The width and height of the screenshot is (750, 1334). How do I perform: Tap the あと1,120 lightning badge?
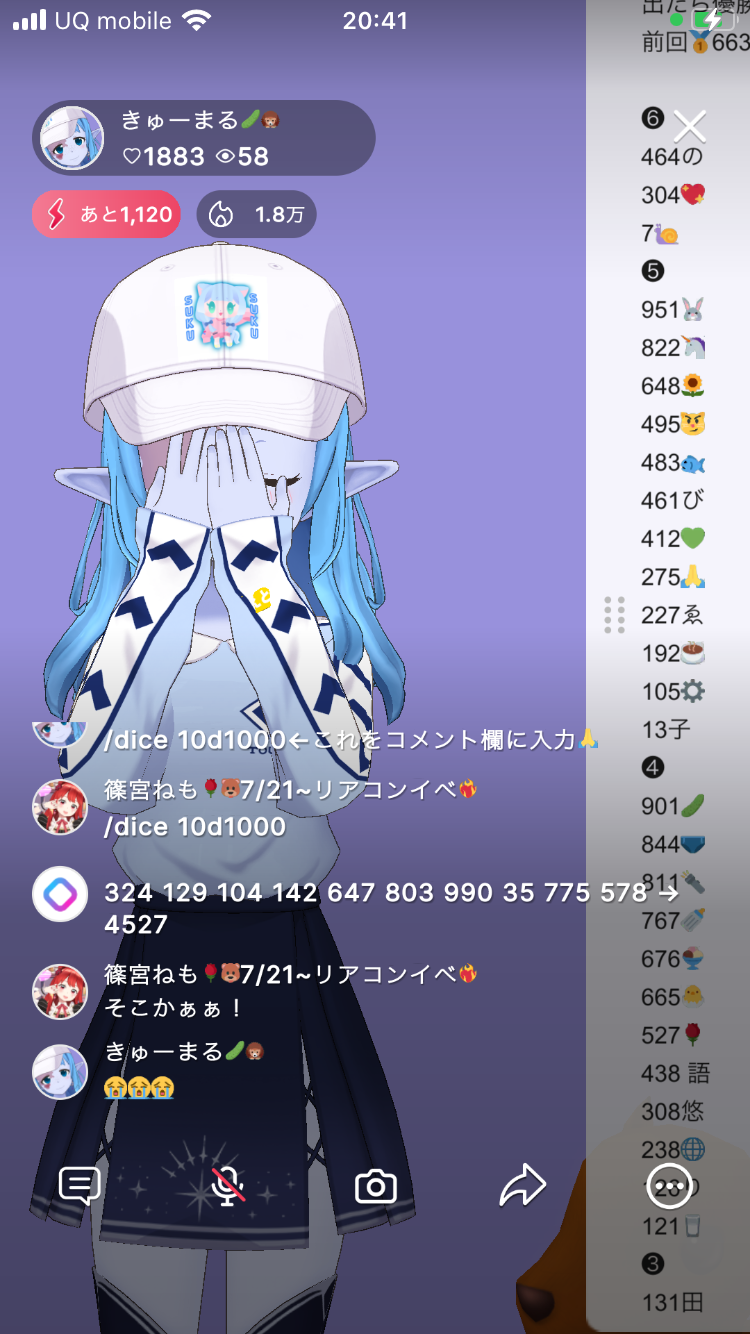(106, 214)
